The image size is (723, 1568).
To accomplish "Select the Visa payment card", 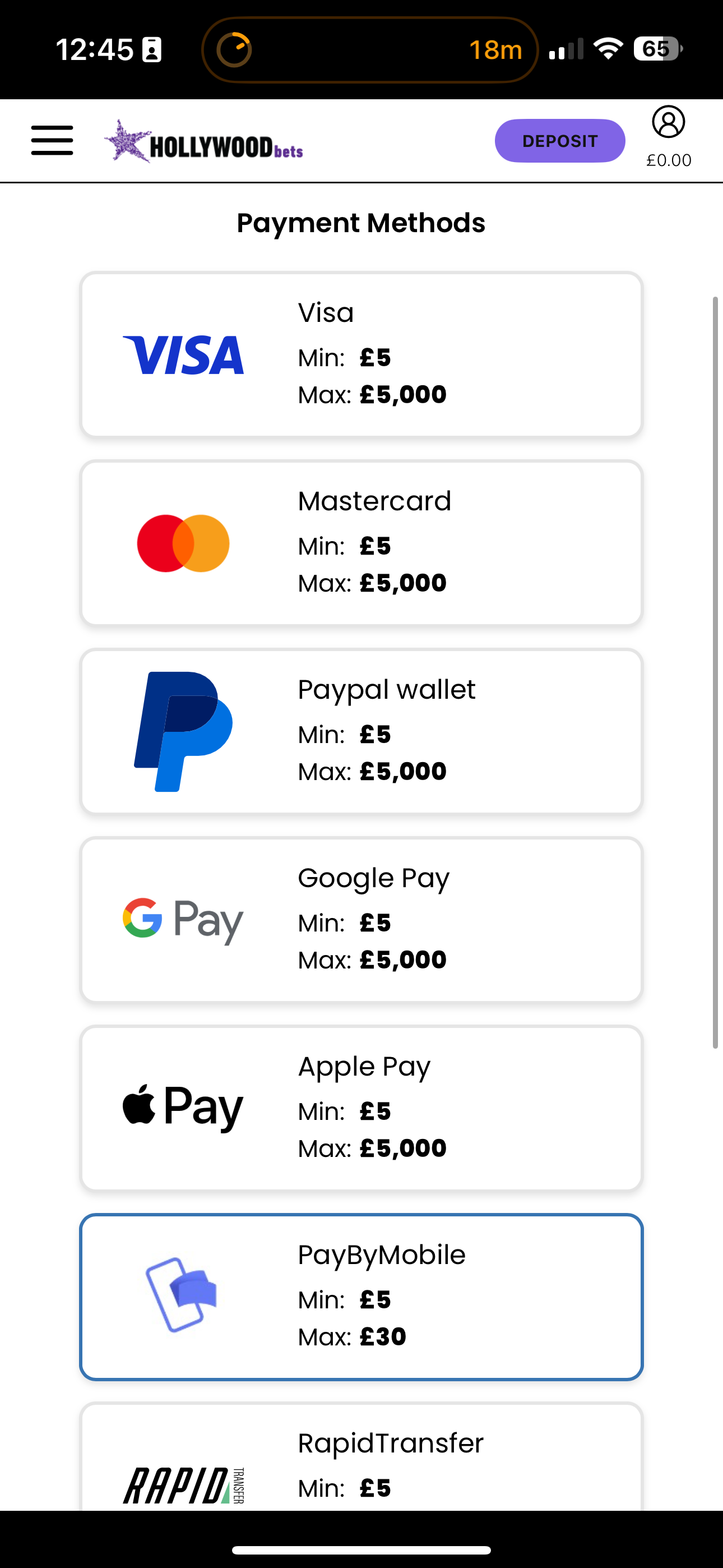I will 361,354.
